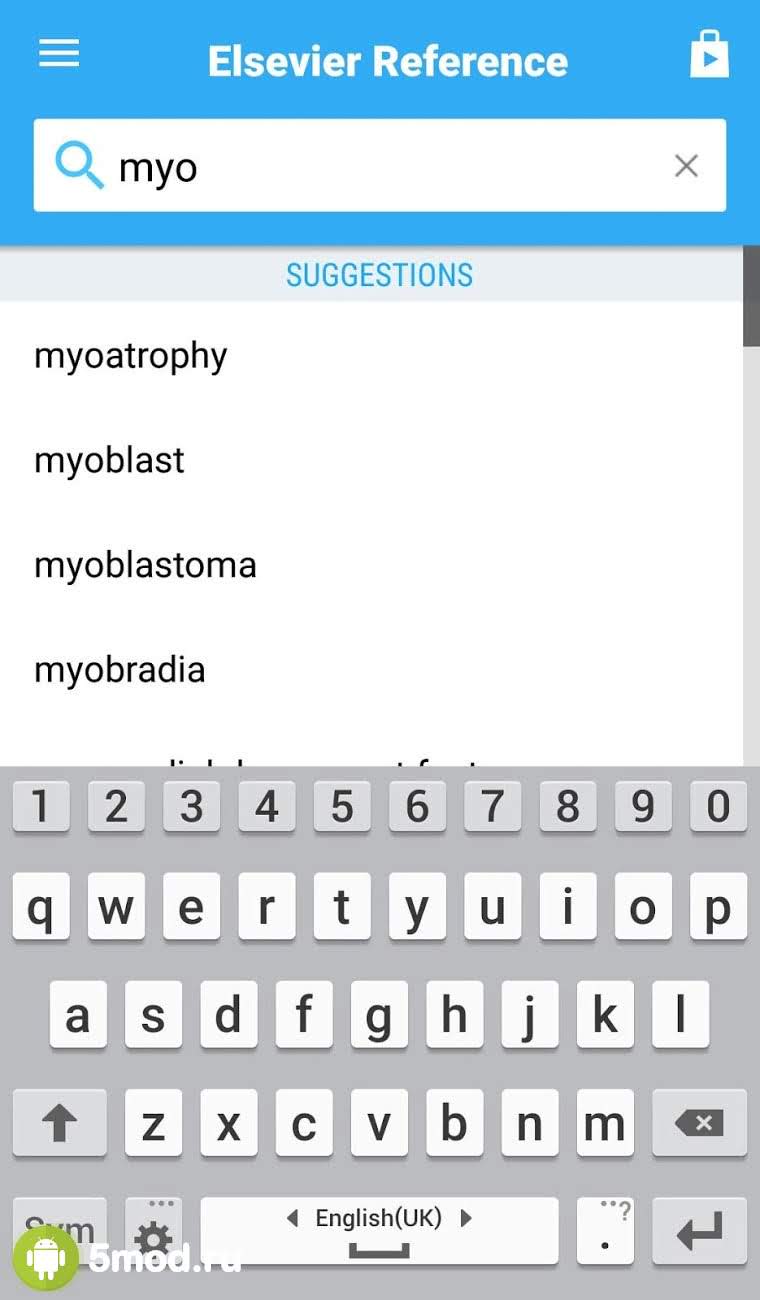The image size is (760, 1300).
Task: Select the myoblast suggestion
Action: tap(110, 460)
